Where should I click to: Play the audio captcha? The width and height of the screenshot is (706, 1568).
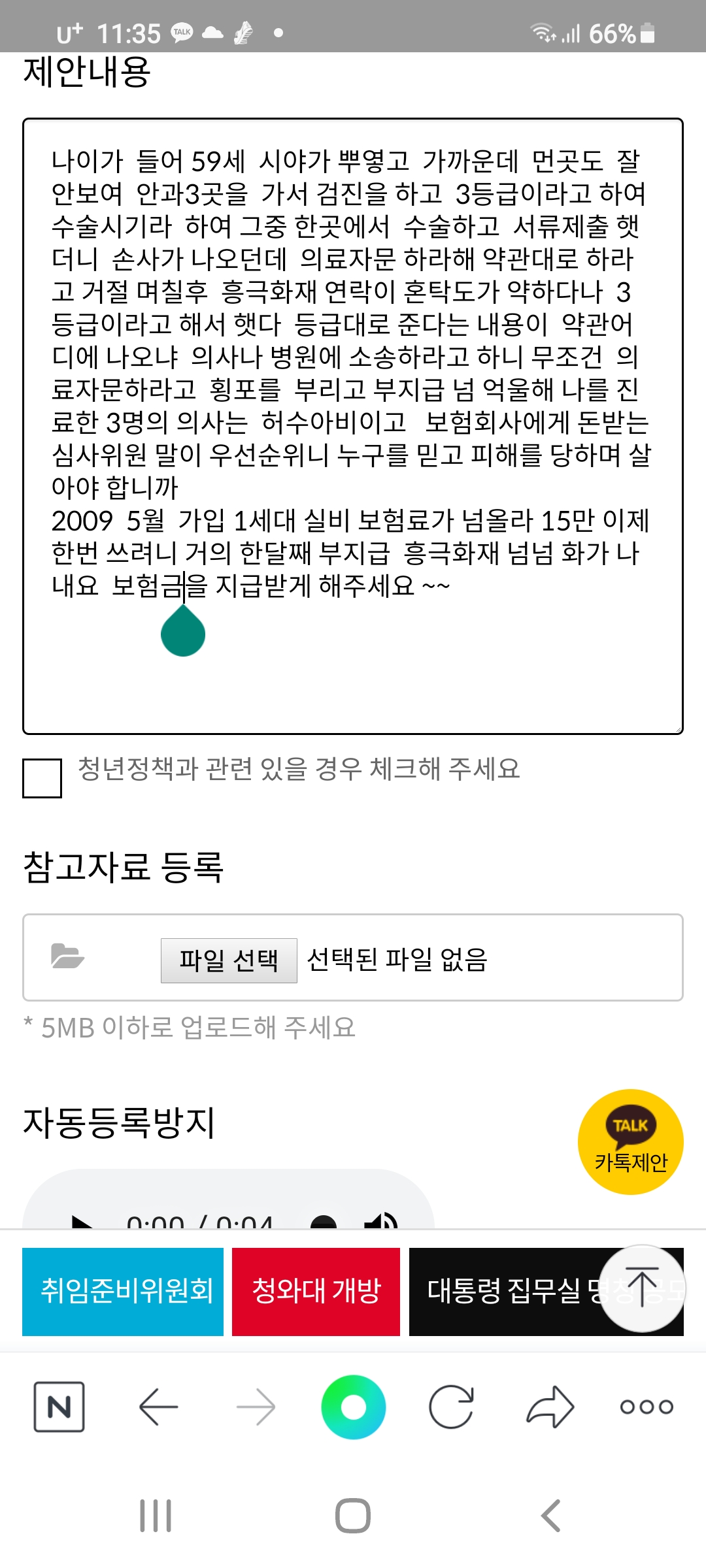pyautogui.click(x=82, y=1222)
